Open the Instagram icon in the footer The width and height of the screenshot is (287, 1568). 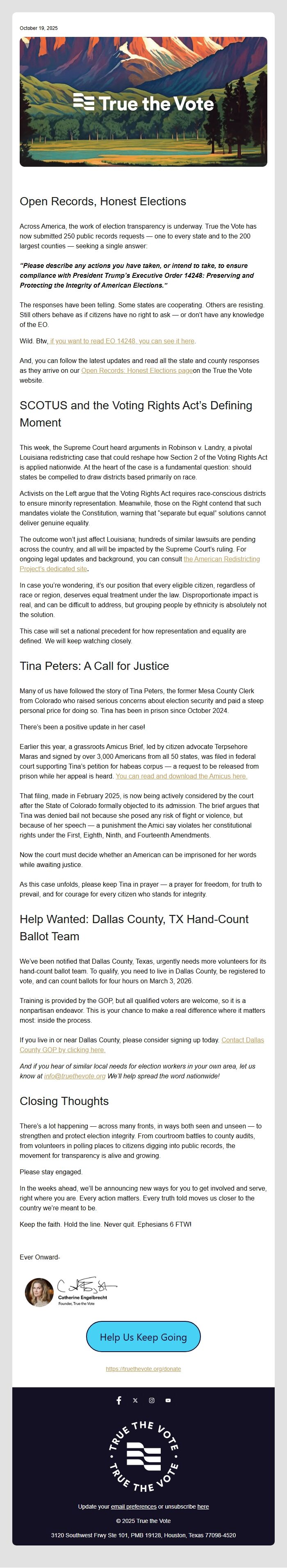click(x=152, y=1400)
